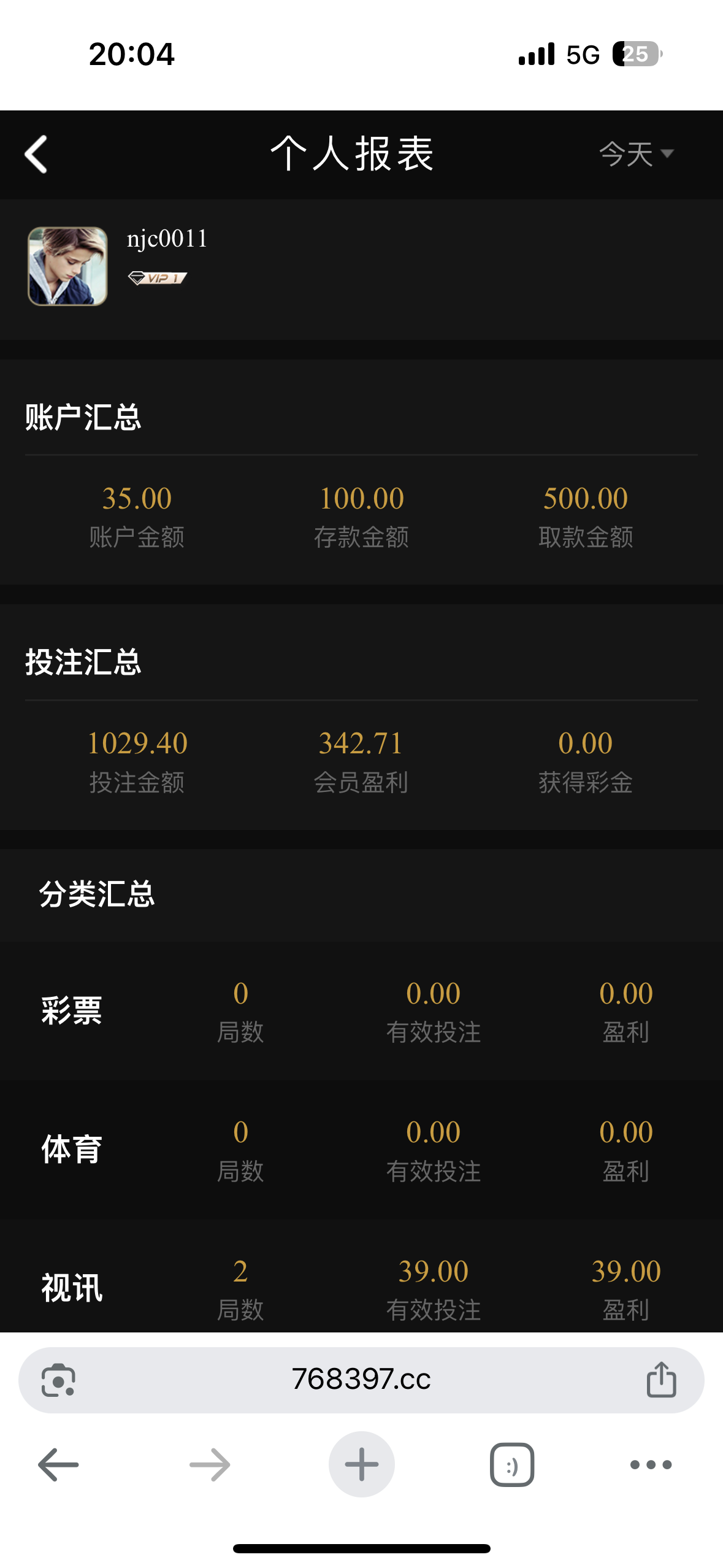Open the browser's three-dot menu
The width and height of the screenshot is (723, 1568).
[651, 1464]
